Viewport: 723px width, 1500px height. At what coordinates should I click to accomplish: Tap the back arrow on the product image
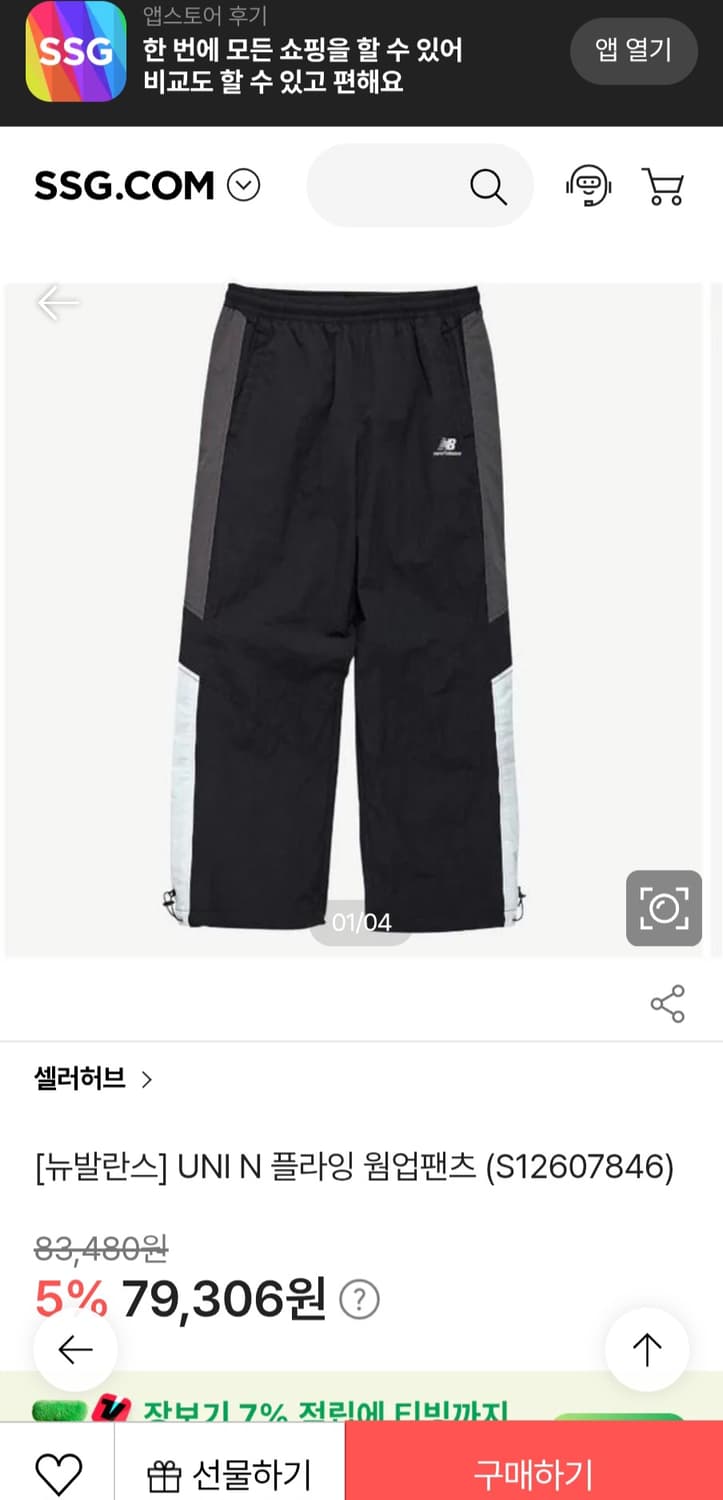coord(58,303)
